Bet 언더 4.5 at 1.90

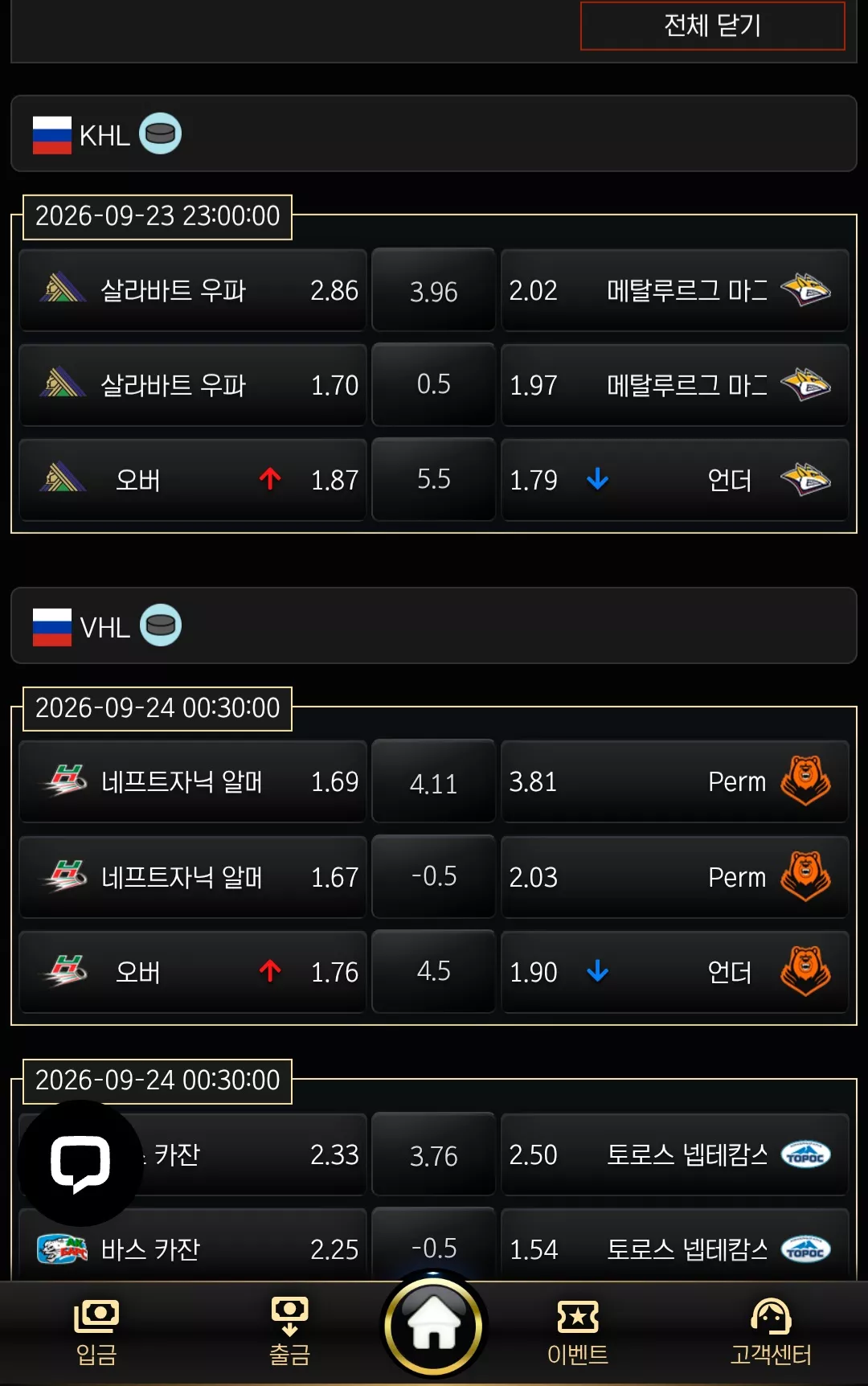tap(675, 972)
